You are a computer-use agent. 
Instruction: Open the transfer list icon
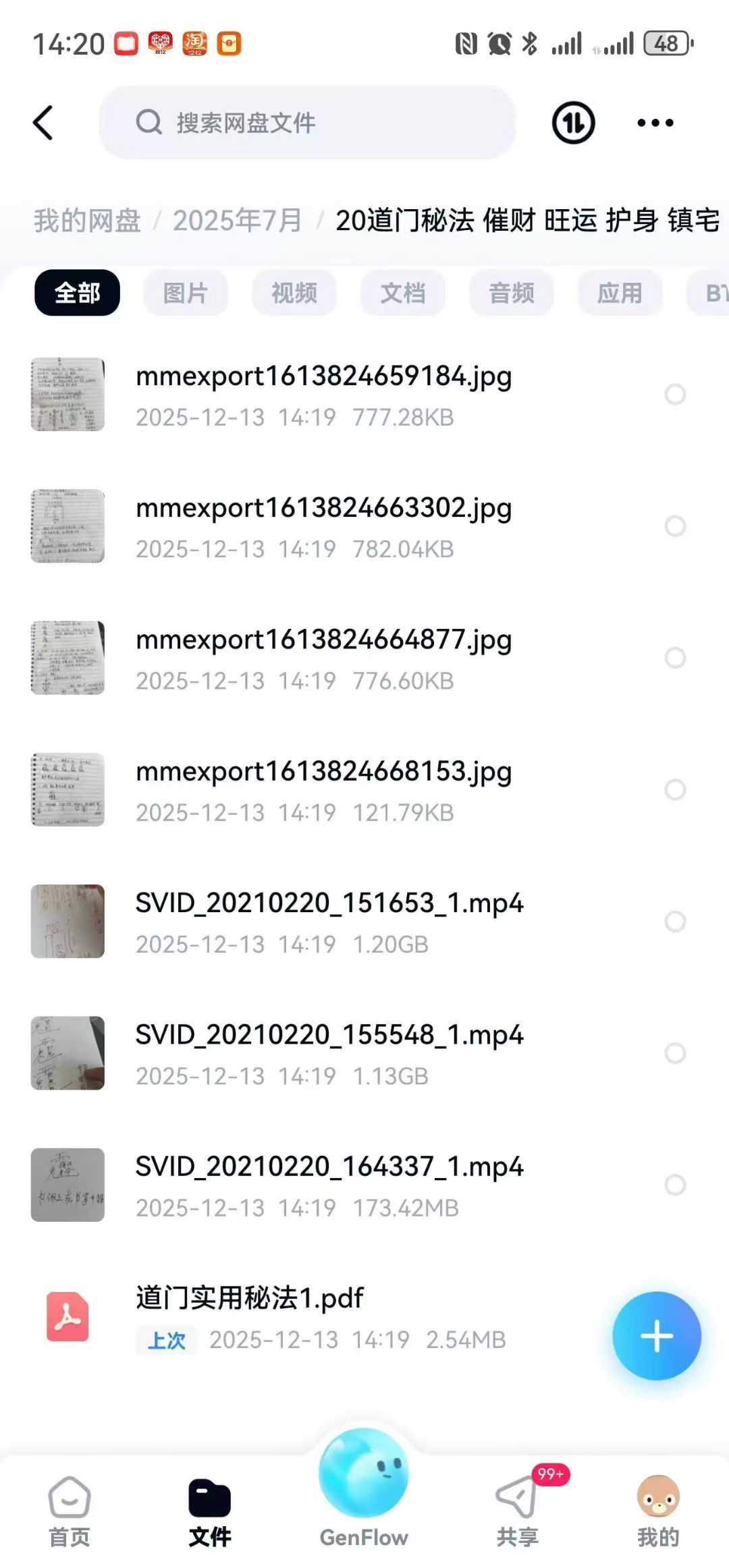point(573,123)
